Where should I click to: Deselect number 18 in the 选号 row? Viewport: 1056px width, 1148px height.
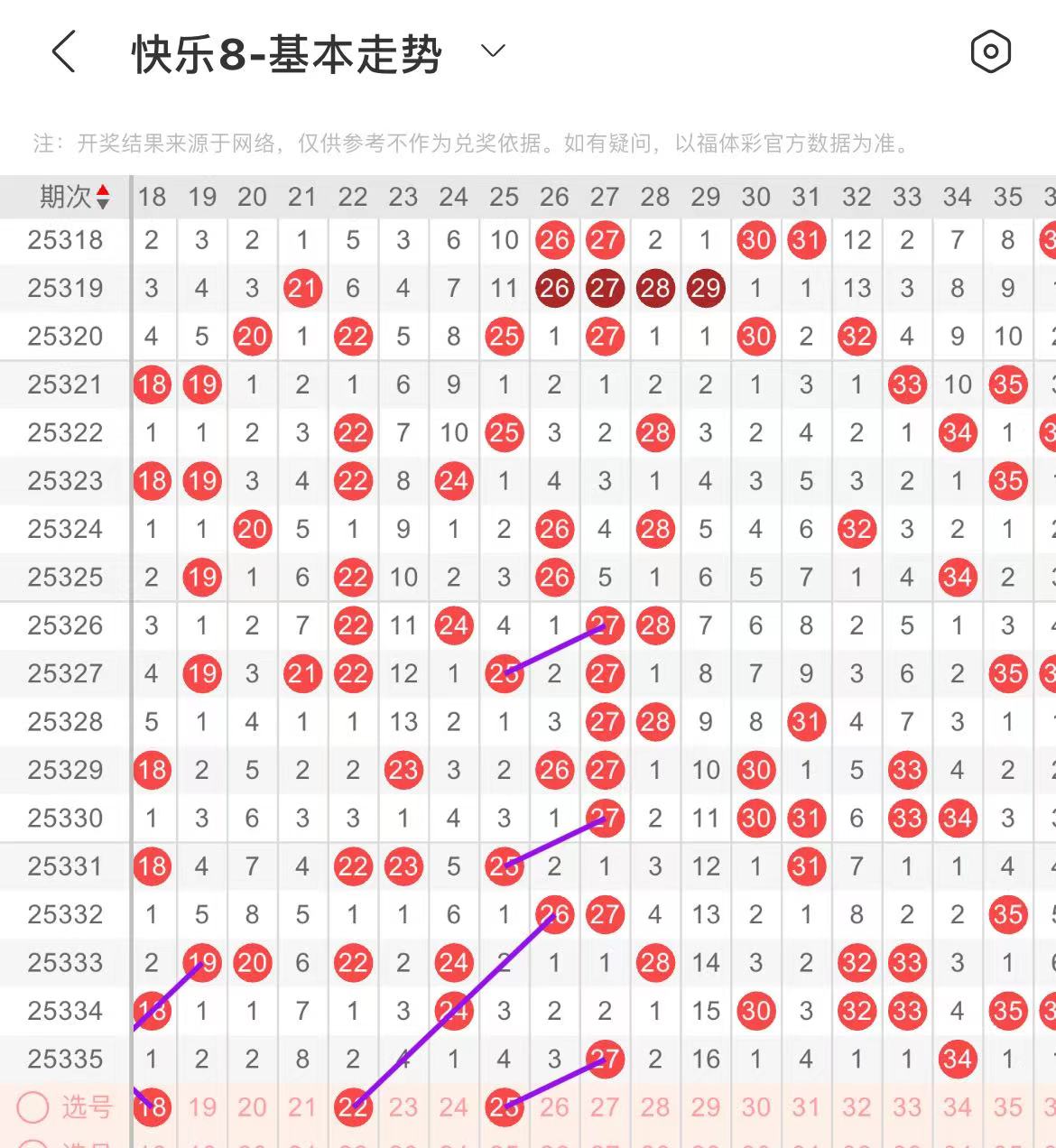[x=152, y=1107]
